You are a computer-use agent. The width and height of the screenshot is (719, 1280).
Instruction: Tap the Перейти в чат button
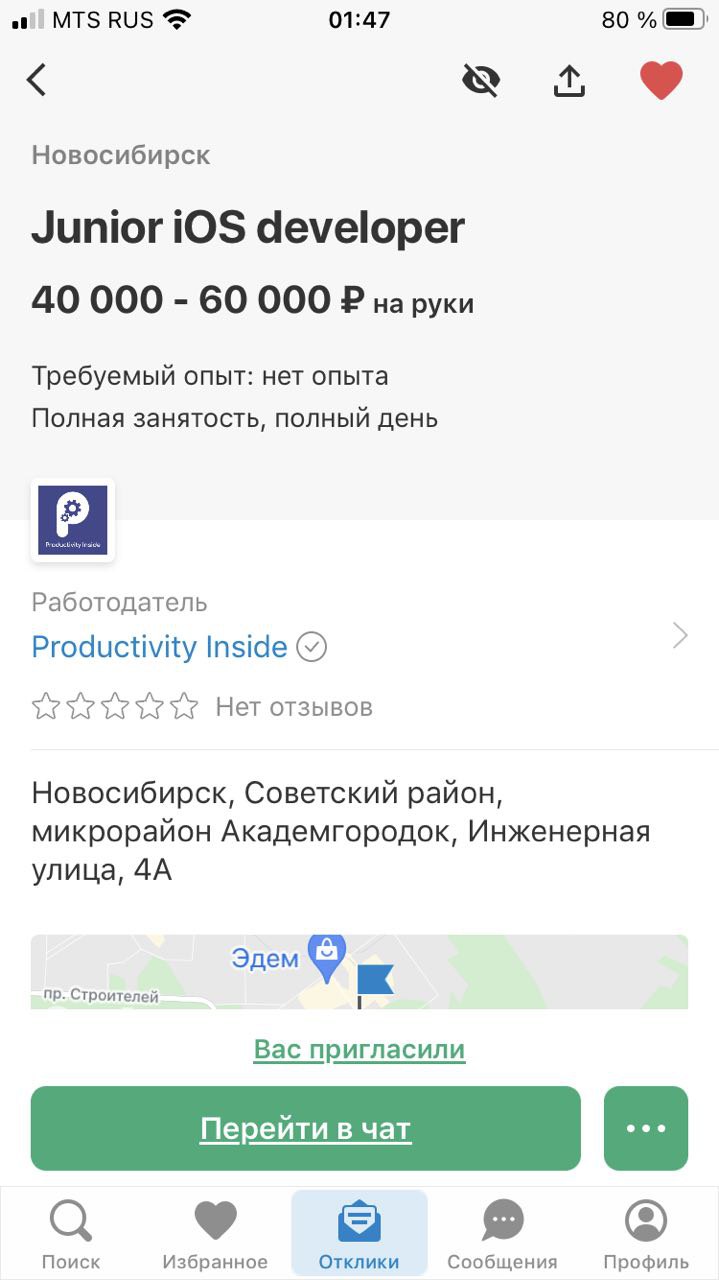pyautogui.click(x=305, y=1129)
